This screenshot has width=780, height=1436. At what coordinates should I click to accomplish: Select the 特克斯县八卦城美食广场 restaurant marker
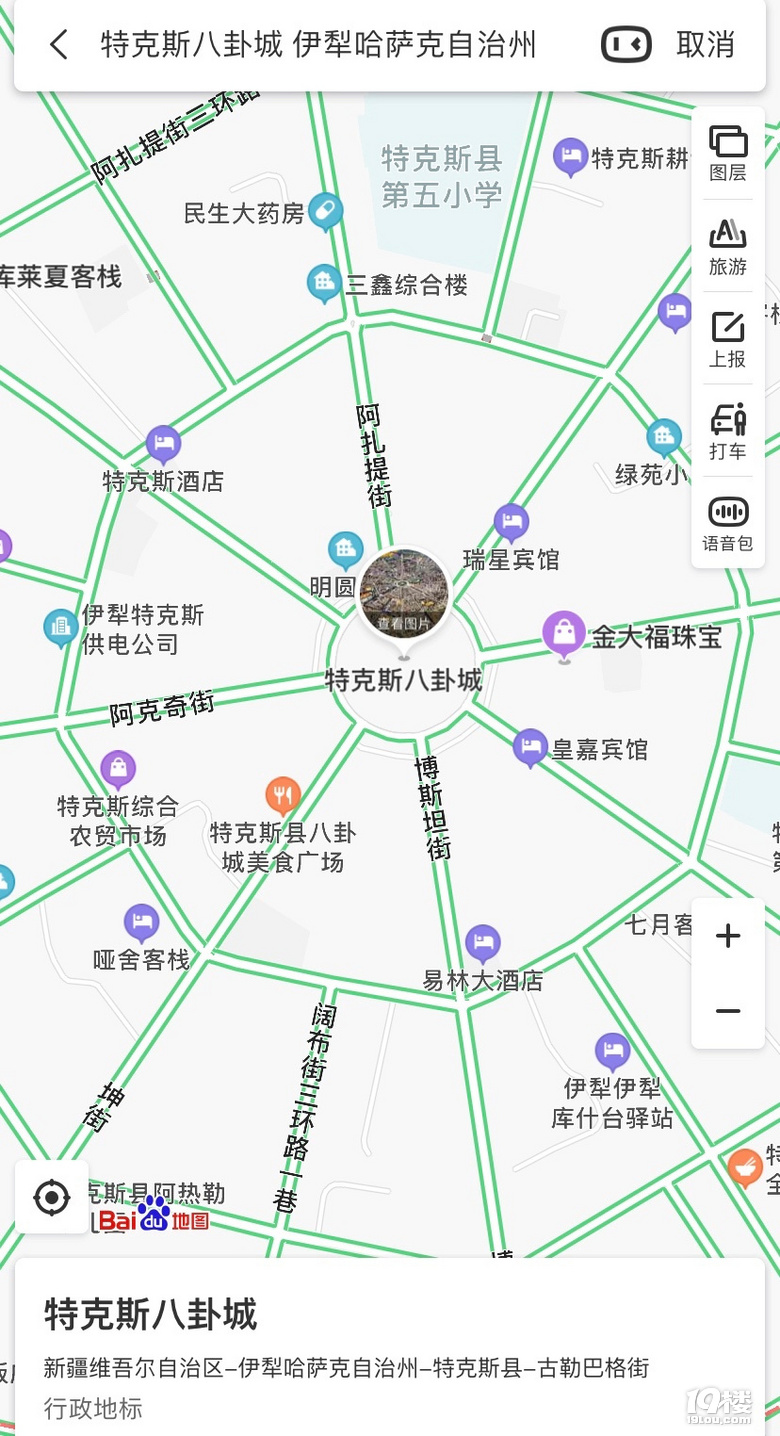pos(284,796)
